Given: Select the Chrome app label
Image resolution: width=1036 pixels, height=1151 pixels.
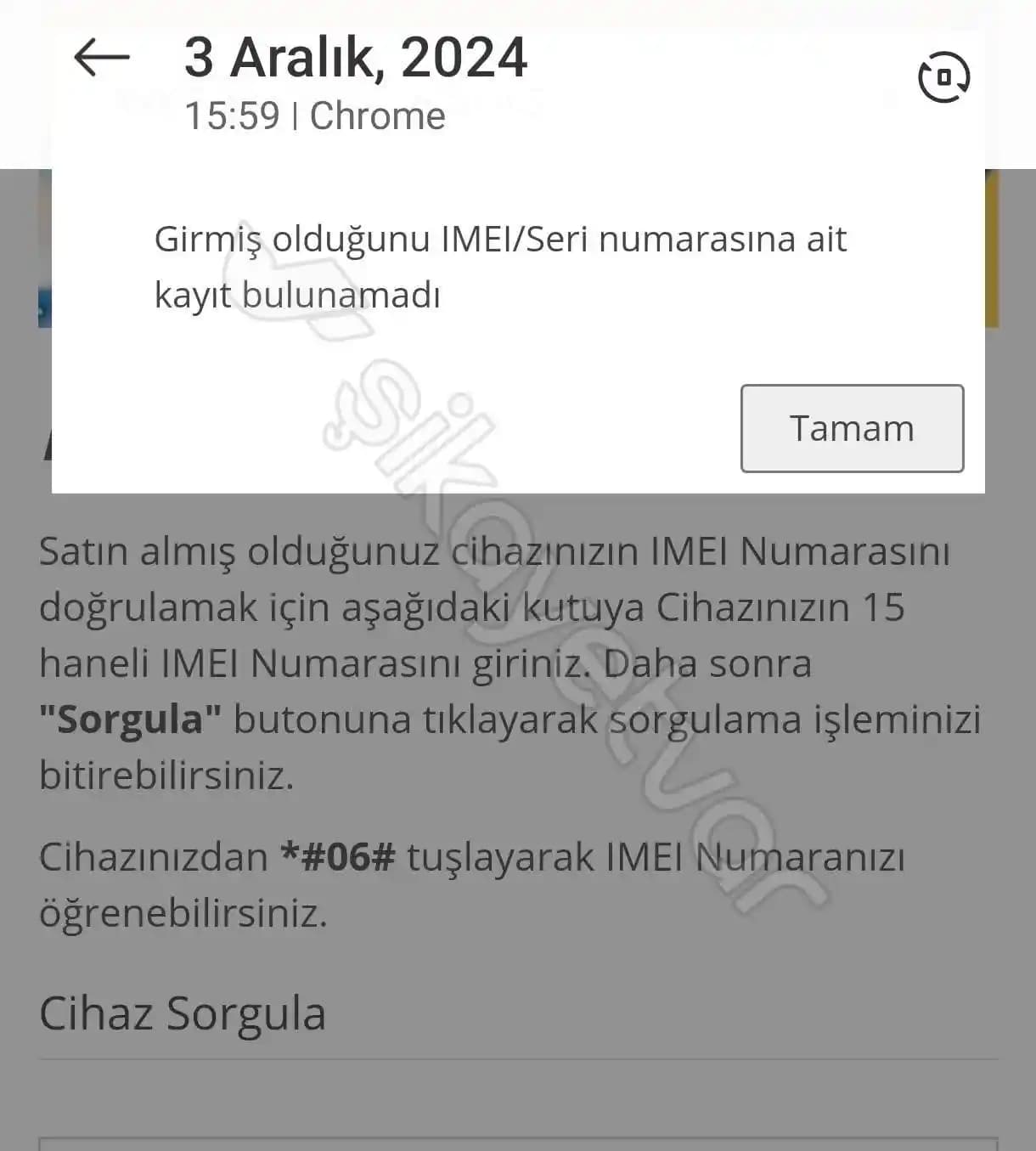Looking at the screenshot, I should [377, 116].
